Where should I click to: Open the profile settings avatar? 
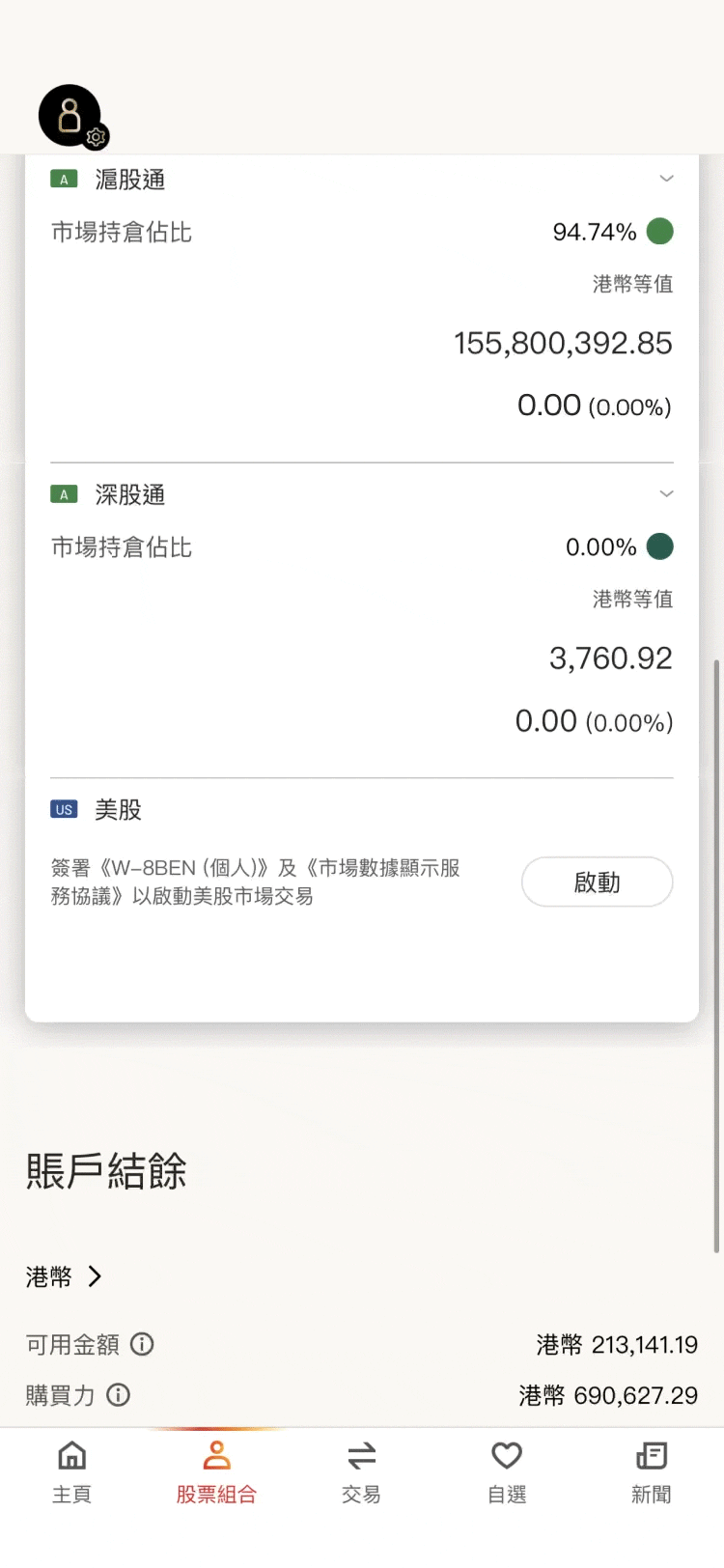pos(71,117)
